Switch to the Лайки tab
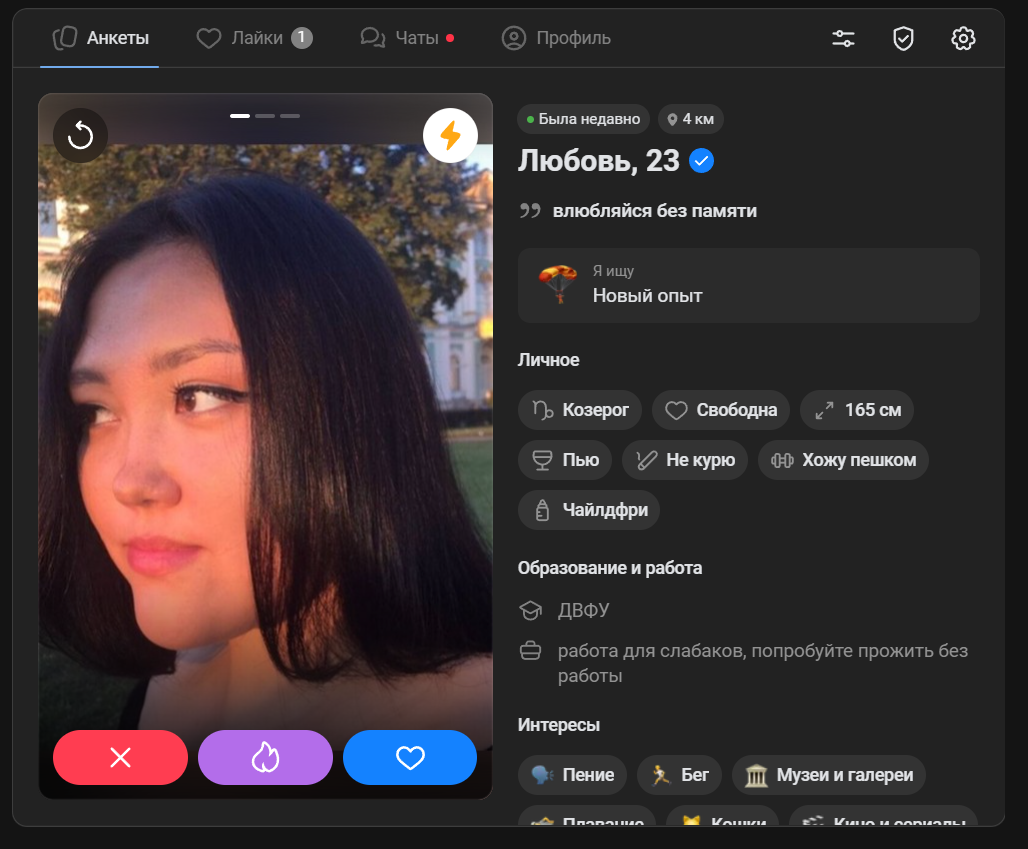 tap(254, 39)
